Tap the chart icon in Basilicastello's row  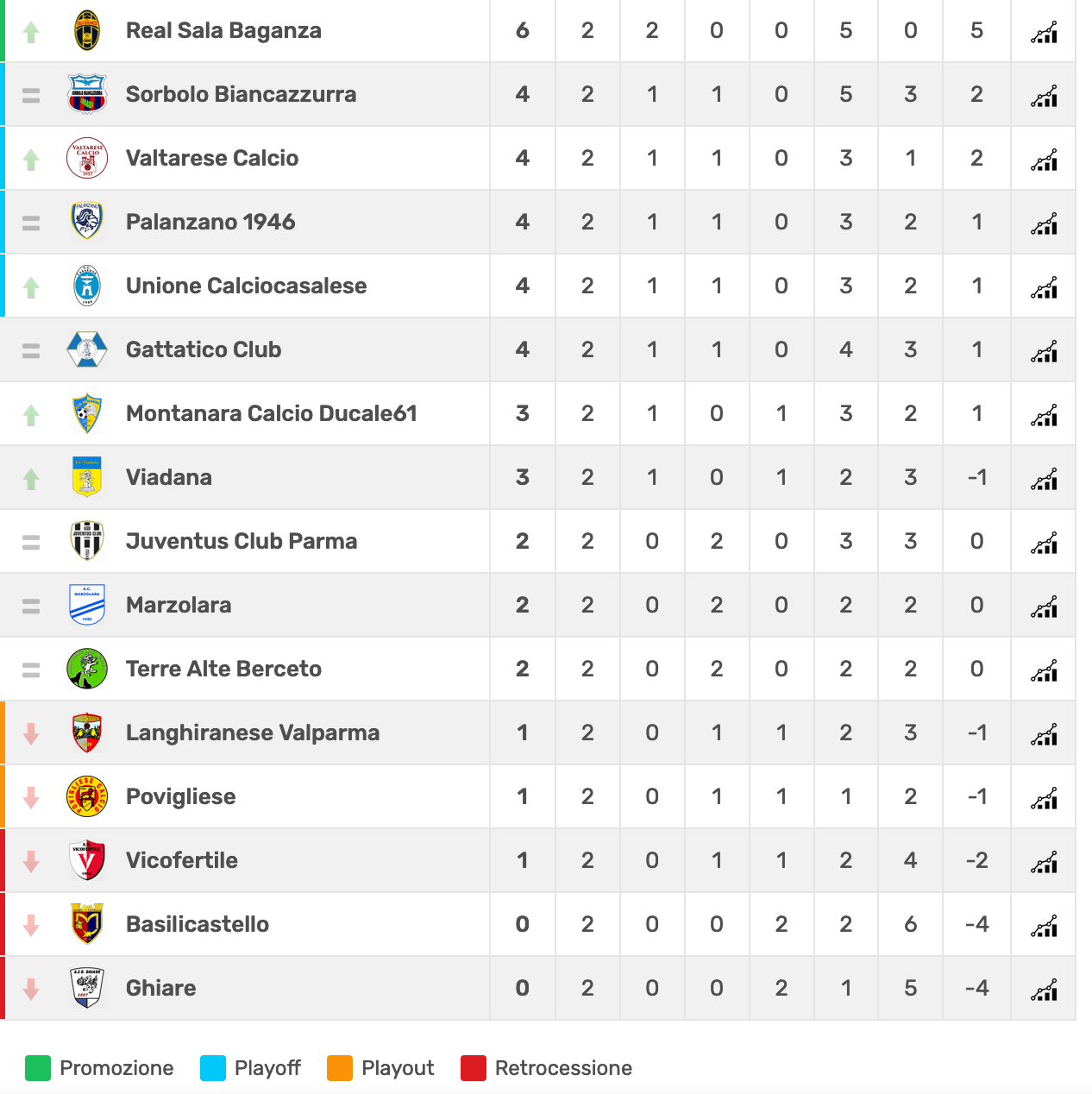(1044, 925)
